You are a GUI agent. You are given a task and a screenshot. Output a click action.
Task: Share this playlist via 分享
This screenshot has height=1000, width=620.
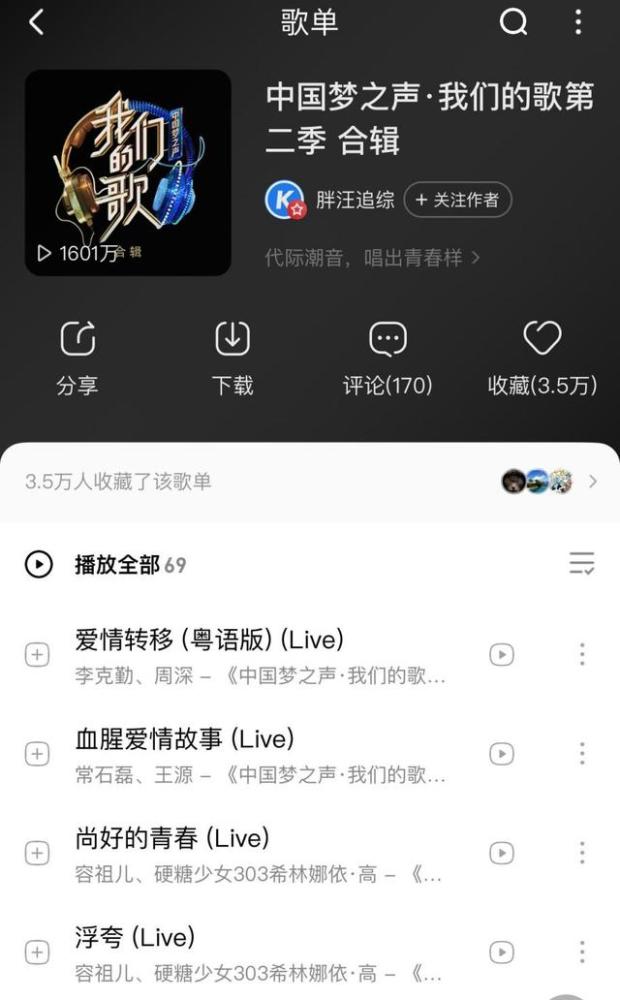(77, 358)
